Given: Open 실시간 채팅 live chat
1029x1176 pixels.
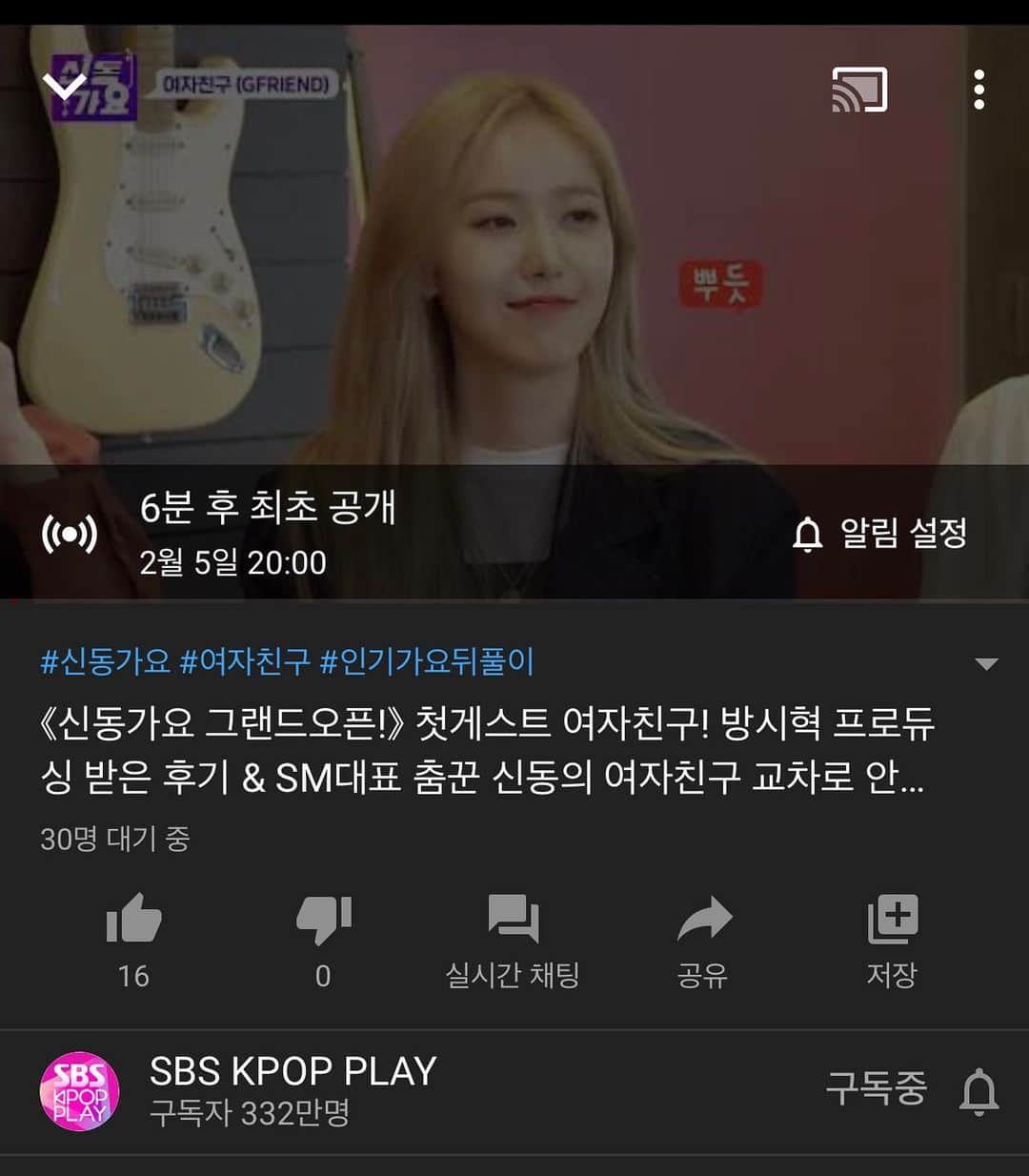Looking at the screenshot, I should pyautogui.click(x=513, y=939).
